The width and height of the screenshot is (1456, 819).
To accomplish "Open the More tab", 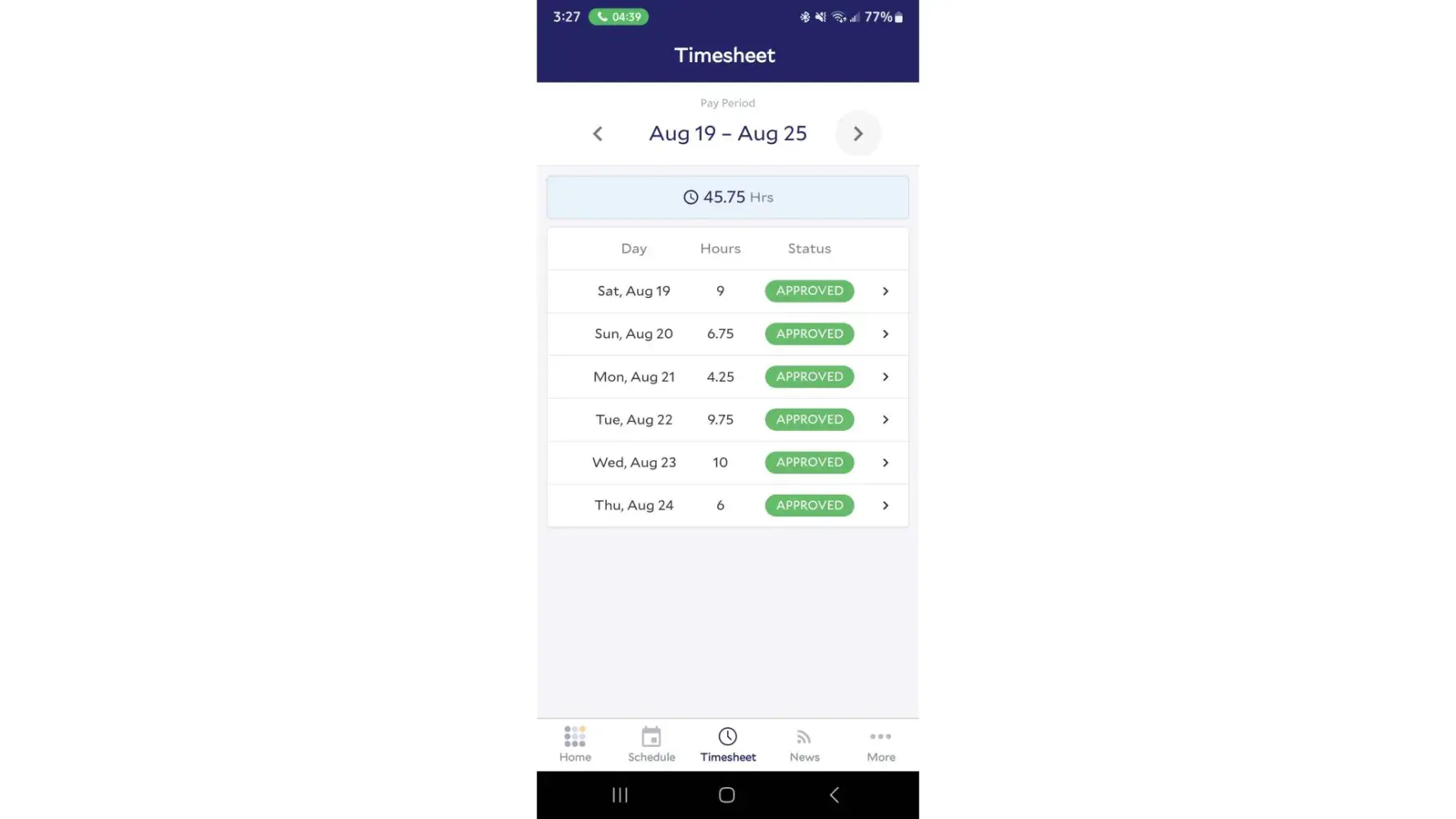I will [880, 744].
